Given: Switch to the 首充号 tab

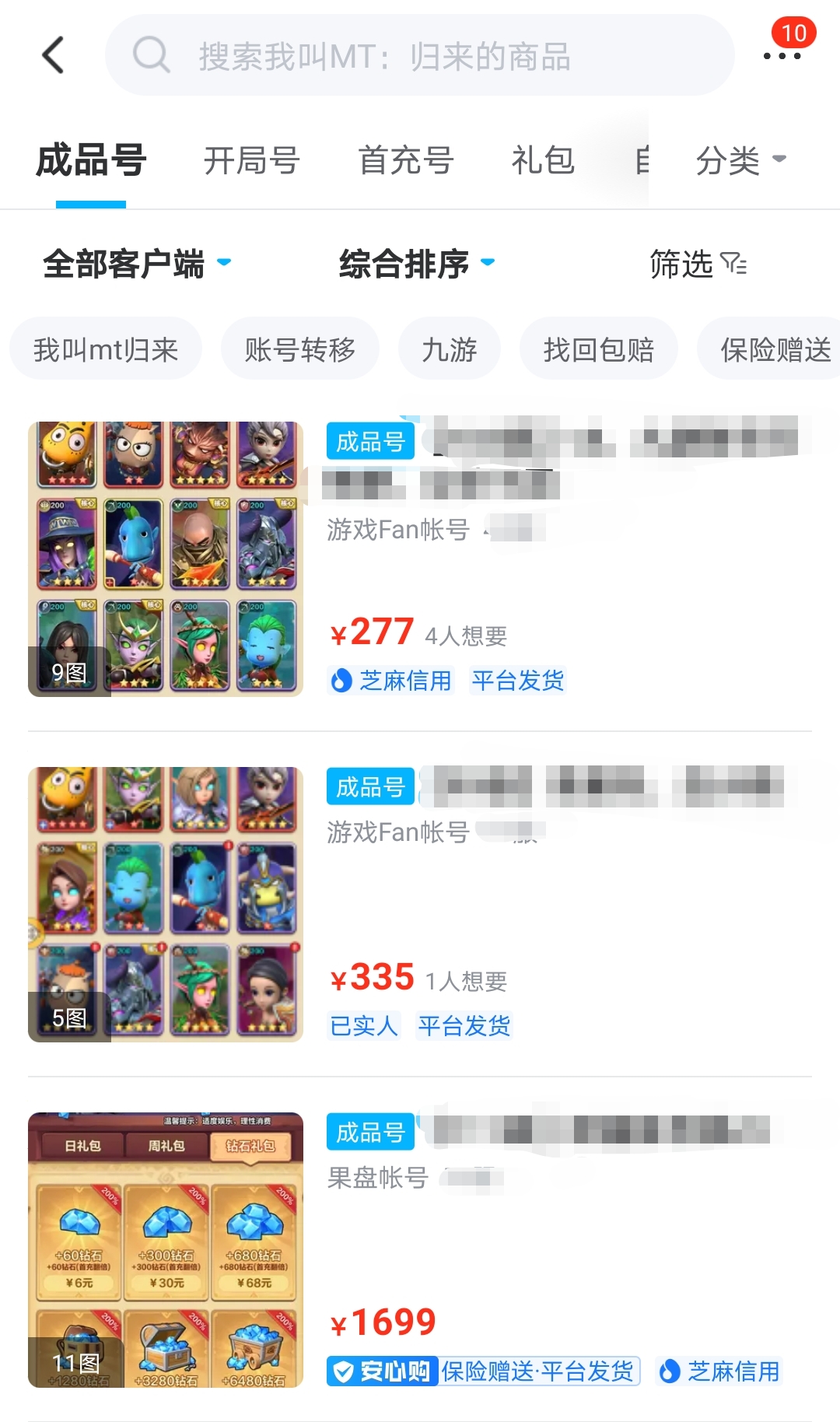Looking at the screenshot, I should [x=405, y=161].
